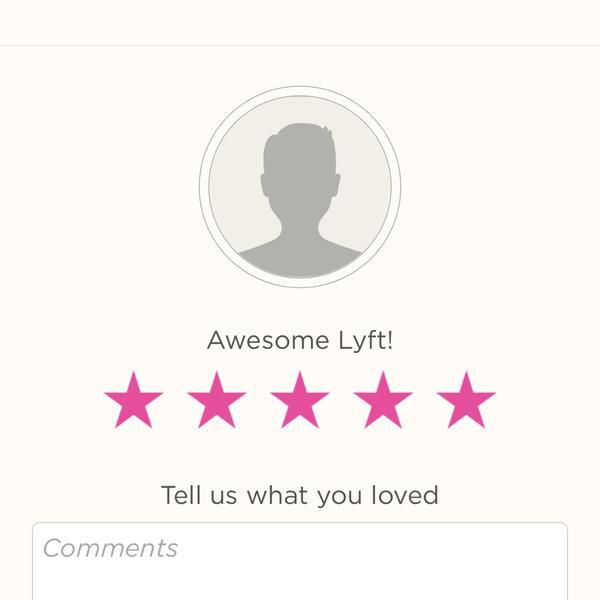Rate the ride three stars
The width and height of the screenshot is (600, 600).
click(x=300, y=400)
